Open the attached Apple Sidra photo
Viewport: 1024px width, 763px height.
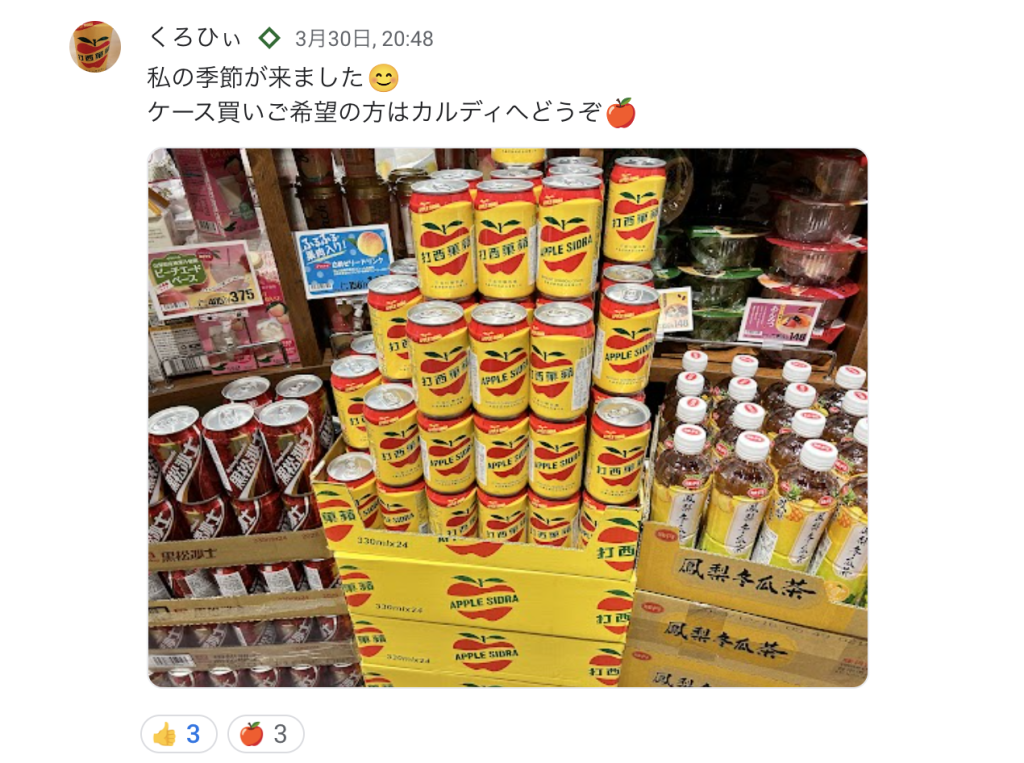tap(508, 417)
